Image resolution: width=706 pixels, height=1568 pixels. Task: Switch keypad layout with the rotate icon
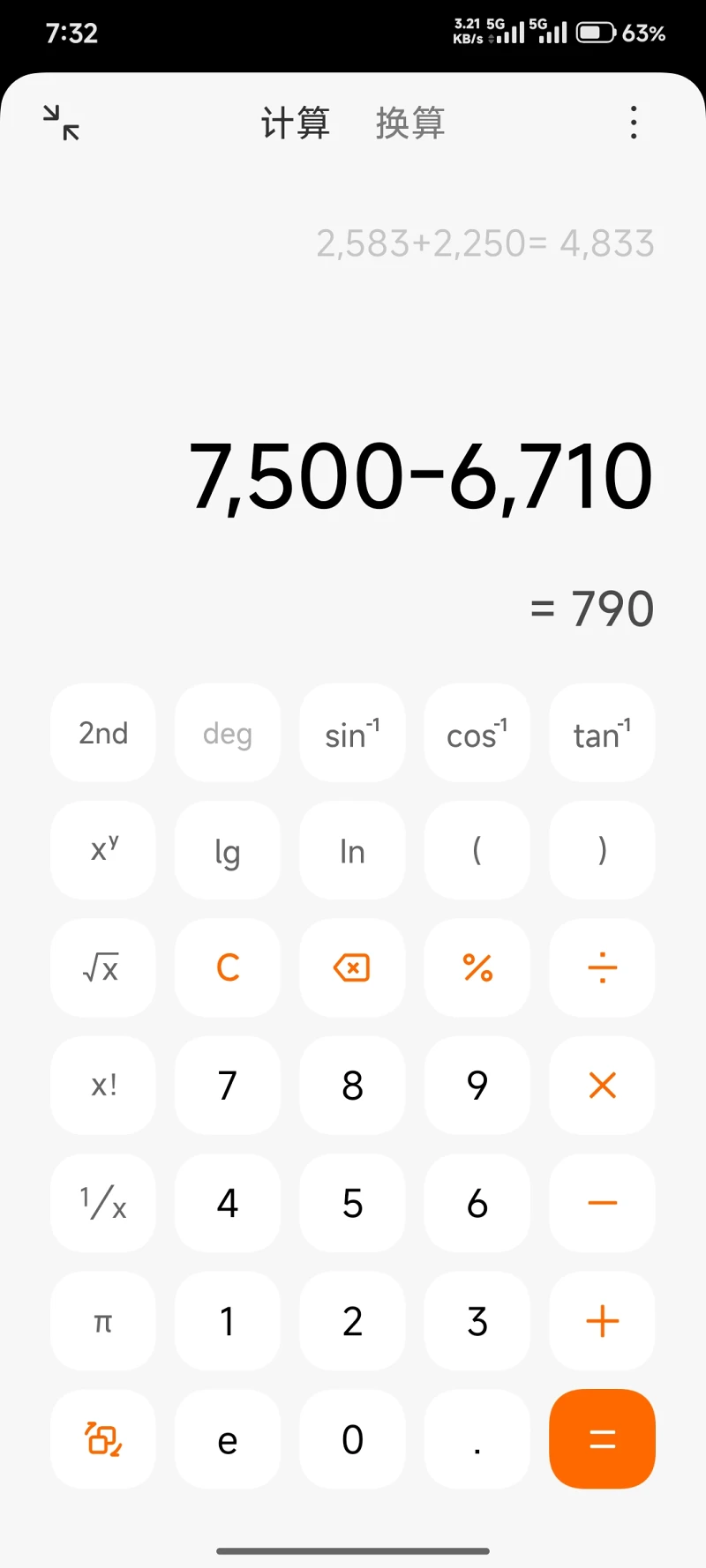click(103, 1439)
